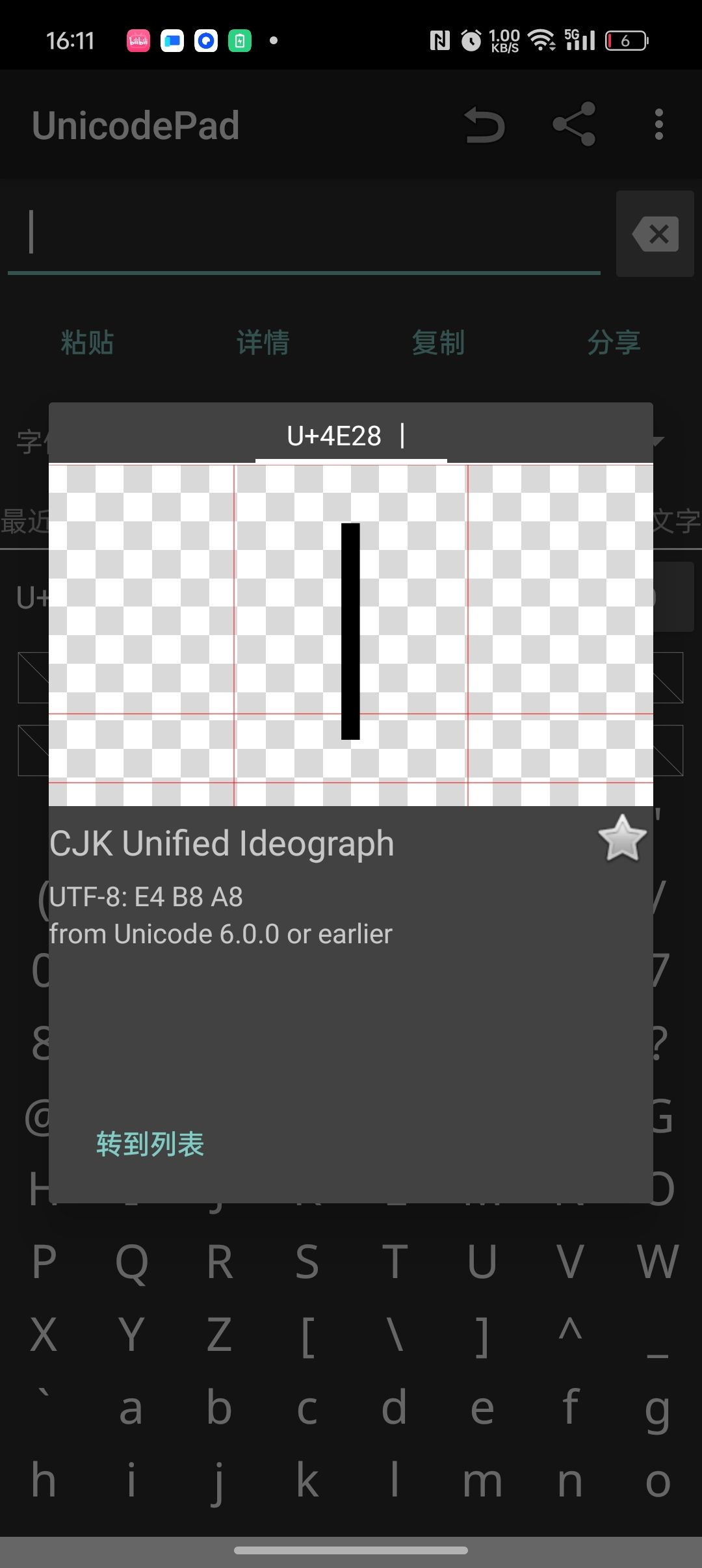Insert the uppercase letter W
Image resolution: width=702 pixels, height=1568 pixels.
coord(658,1262)
